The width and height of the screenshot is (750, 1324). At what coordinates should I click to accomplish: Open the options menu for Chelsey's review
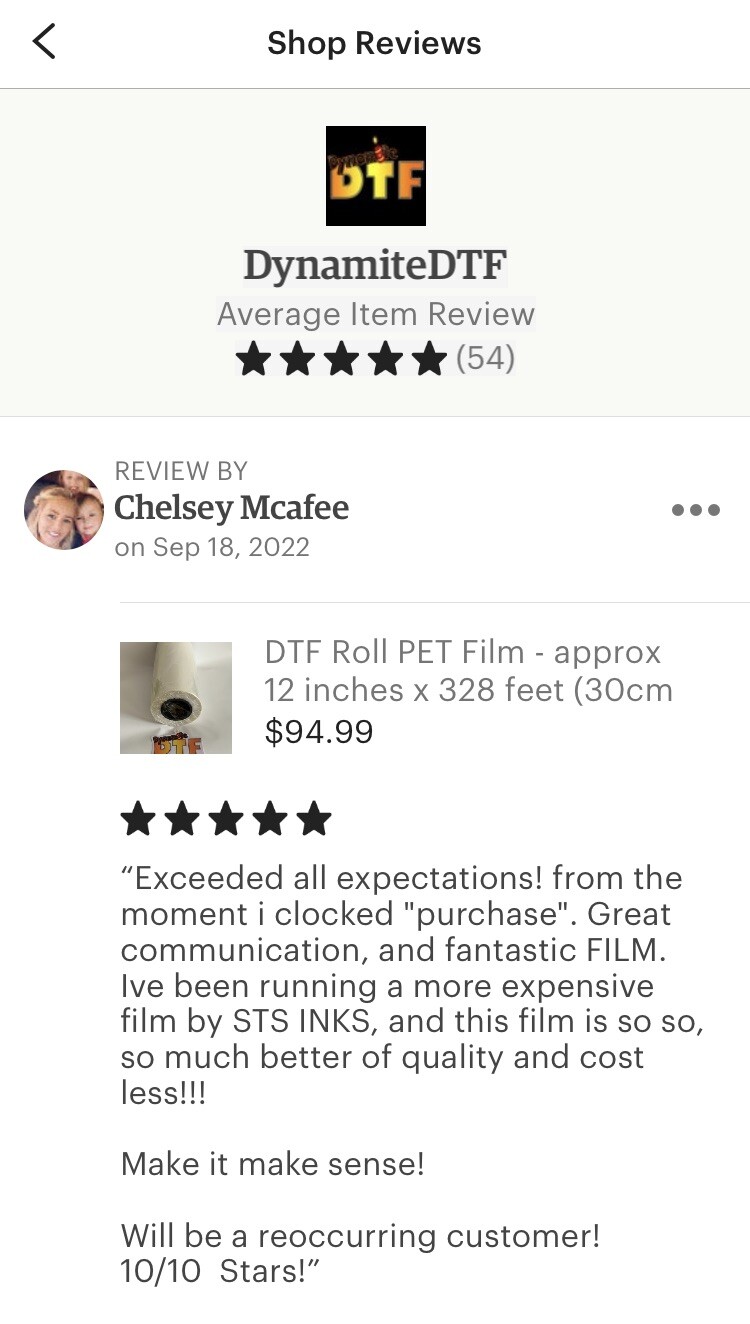695,510
